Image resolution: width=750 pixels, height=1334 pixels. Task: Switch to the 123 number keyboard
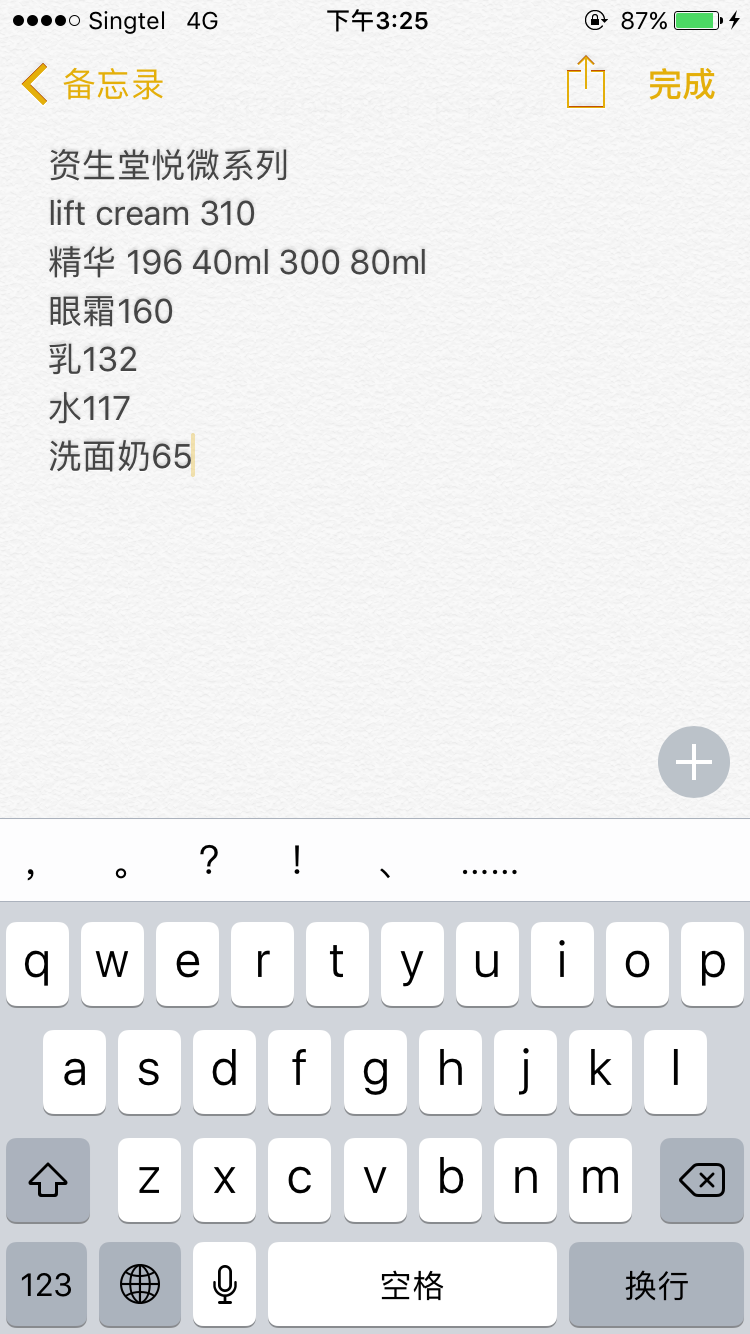(x=46, y=1285)
